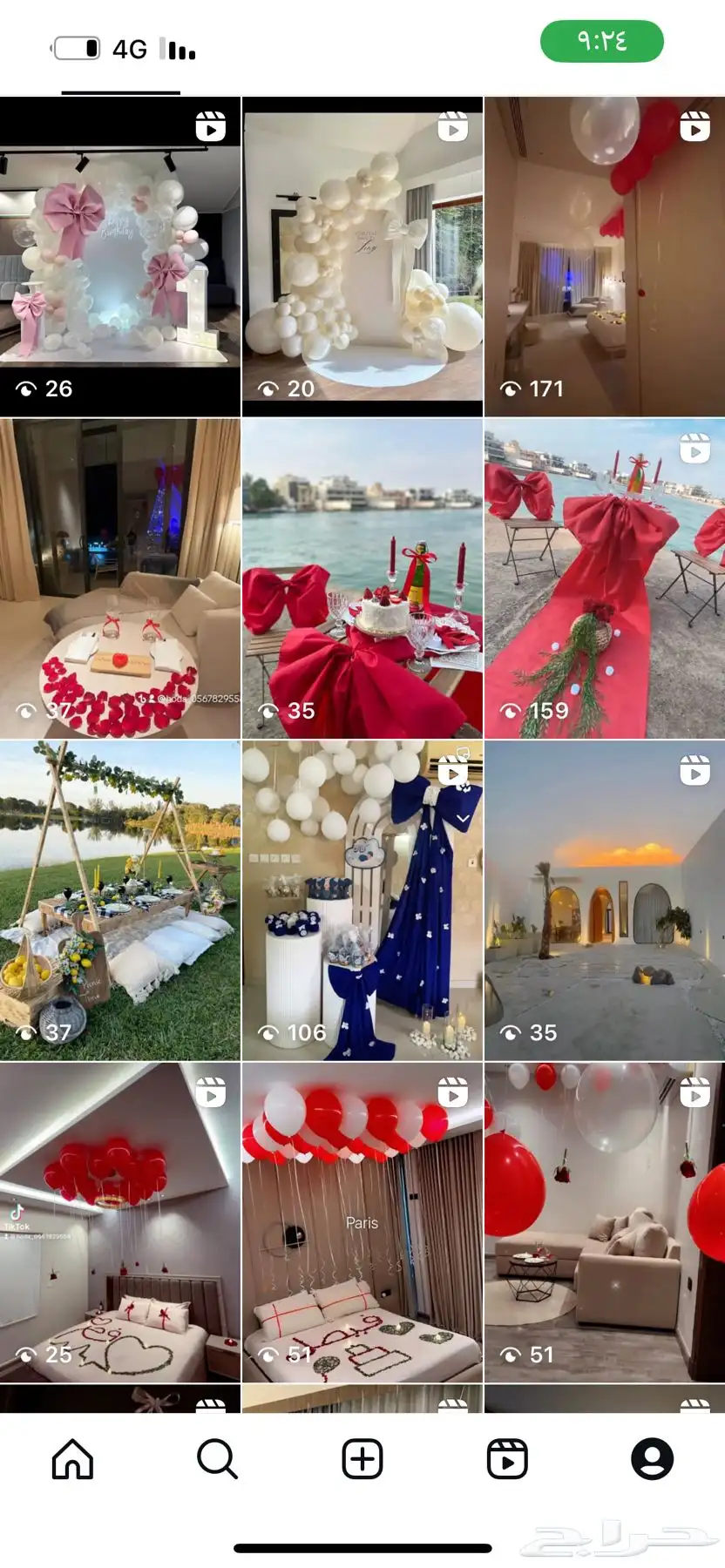Play the blue bow decor reel with 106 views
Screen dimensions: 725x1568
(x=362, y=901)
